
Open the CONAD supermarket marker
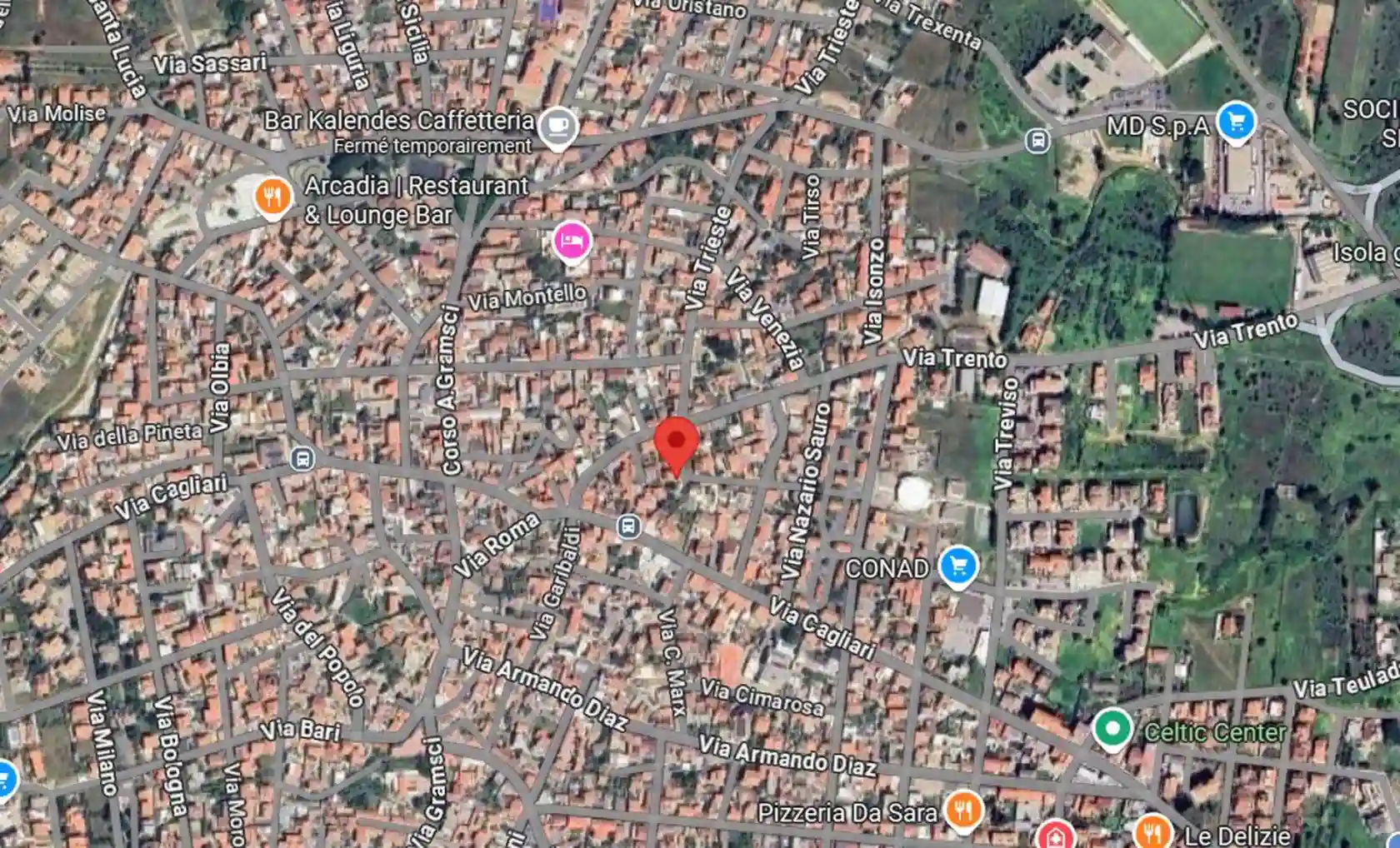(x=957, y=566)
